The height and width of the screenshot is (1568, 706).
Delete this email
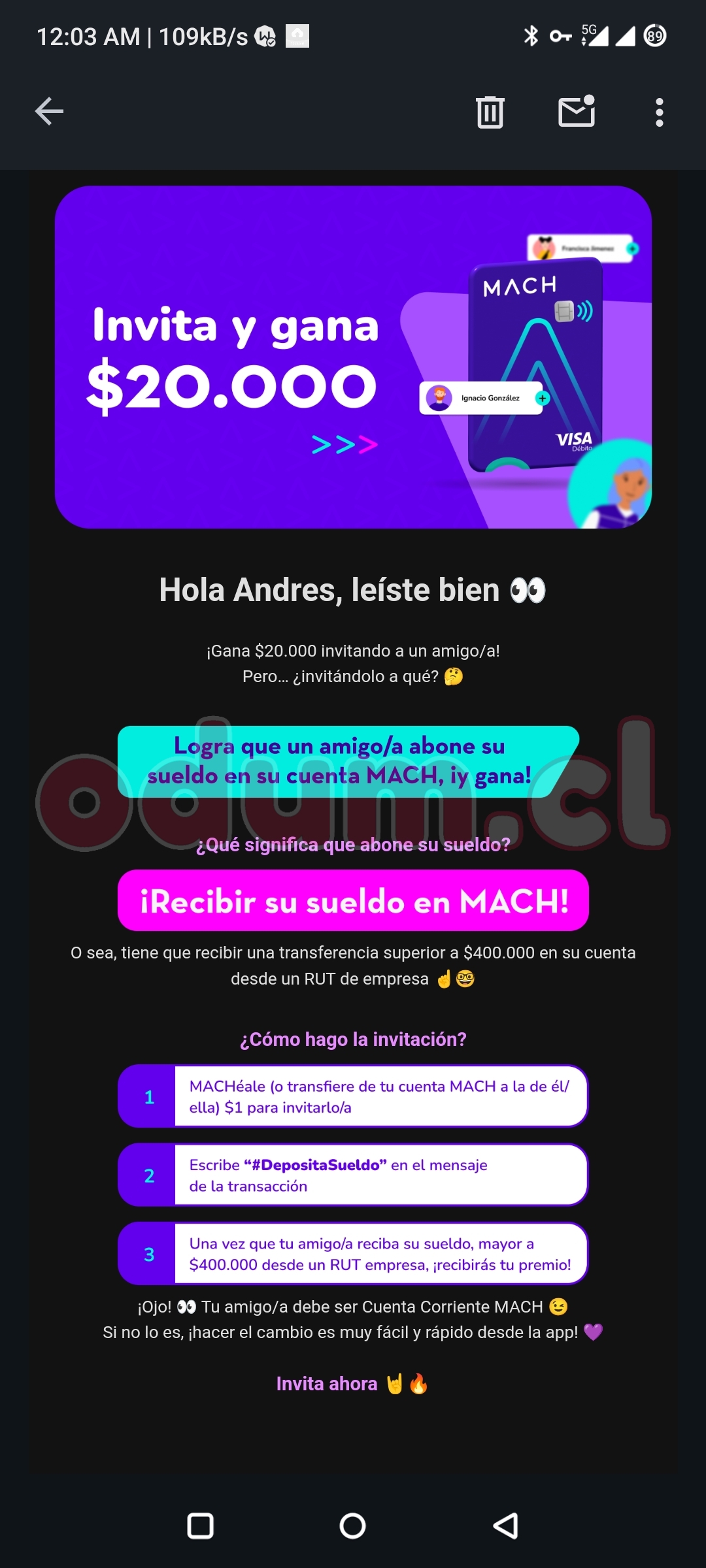(490, 112)
